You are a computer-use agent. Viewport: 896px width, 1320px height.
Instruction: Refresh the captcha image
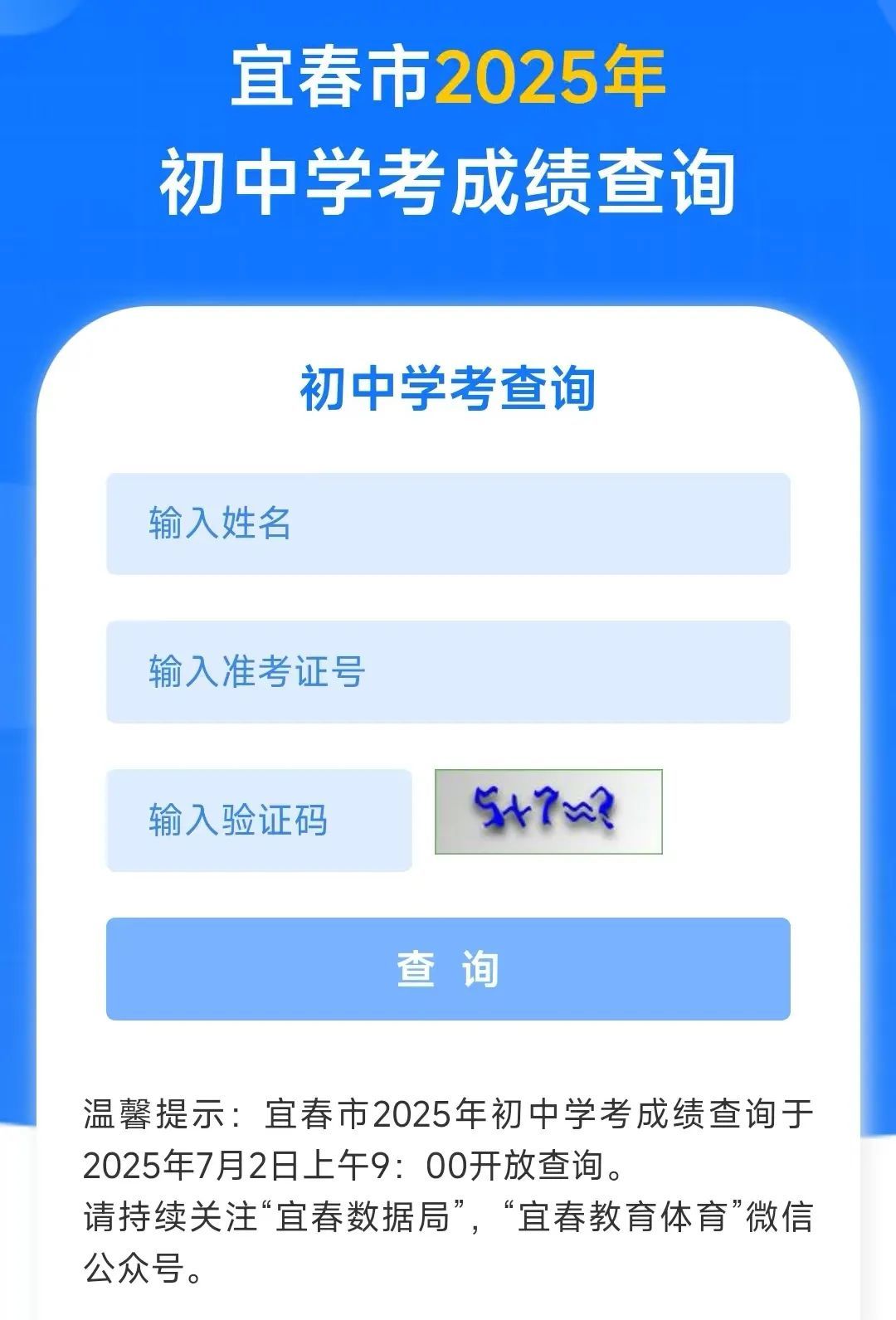pos(548,811)
